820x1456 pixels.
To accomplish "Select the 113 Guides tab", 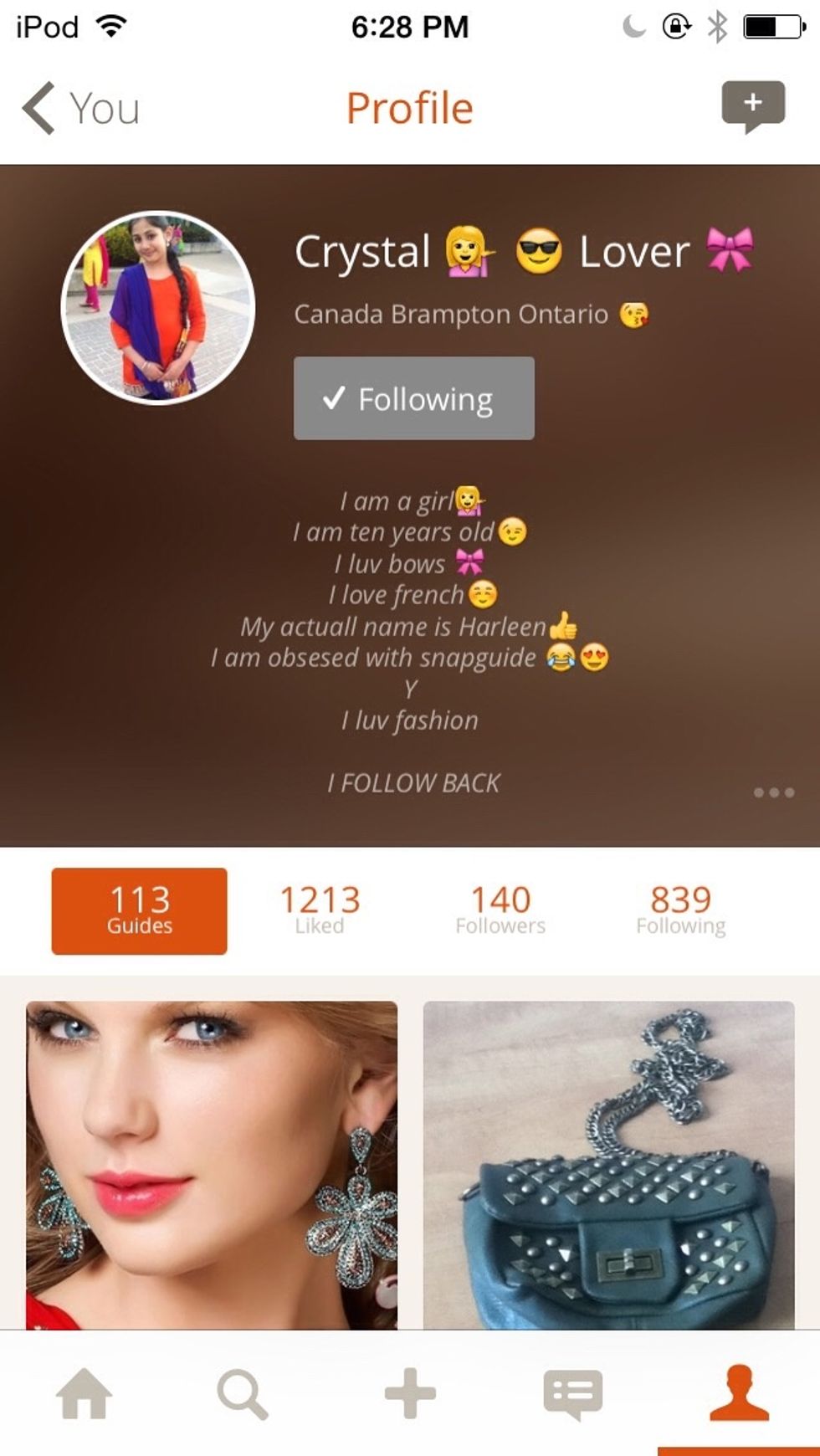I will click(x=139, y=910).
